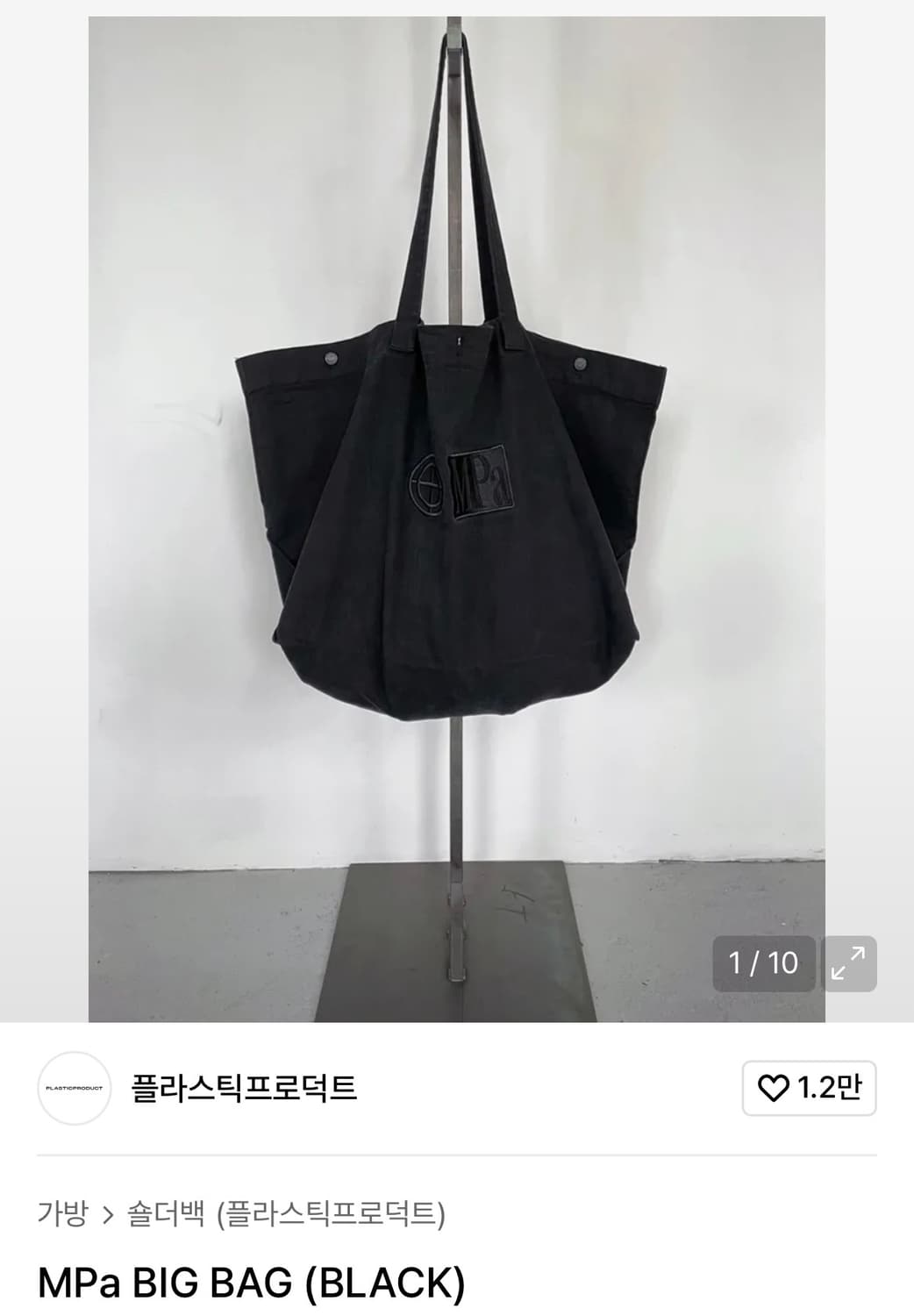
Task: Tap the fullscreen enlarge control on the image
Action: (x=848, y=963)
